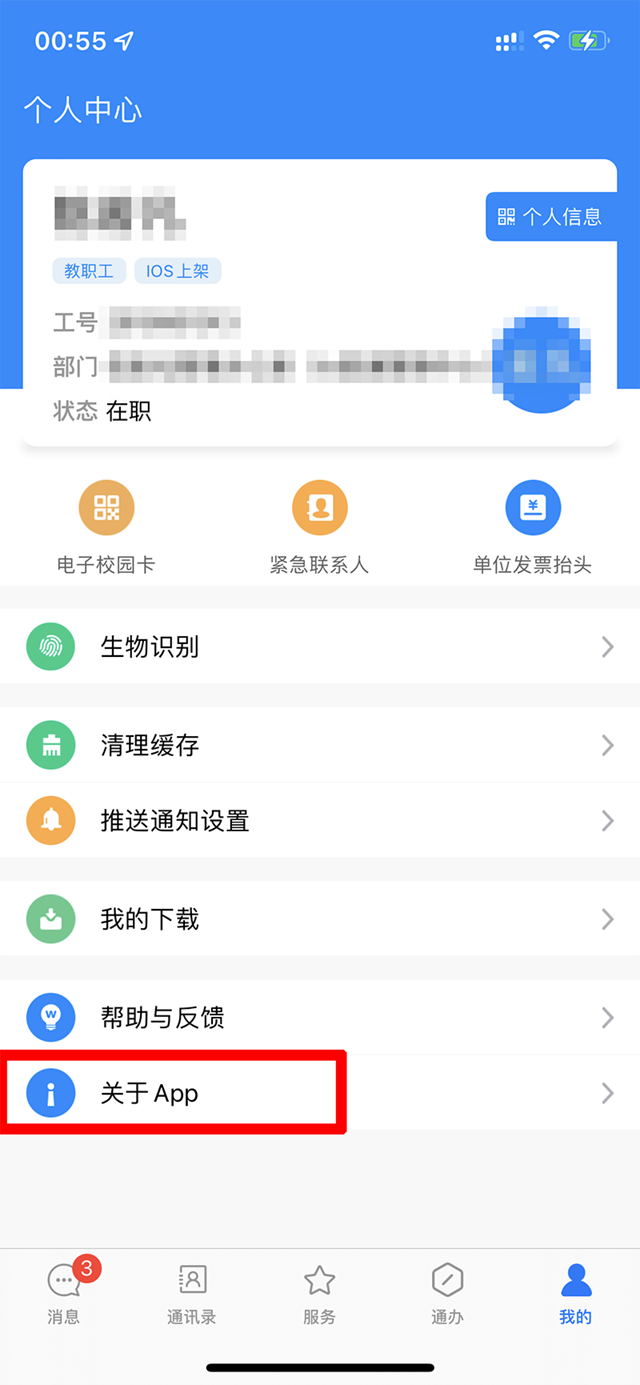
Task: Open 关于 App row
Action: (320, 1093)
